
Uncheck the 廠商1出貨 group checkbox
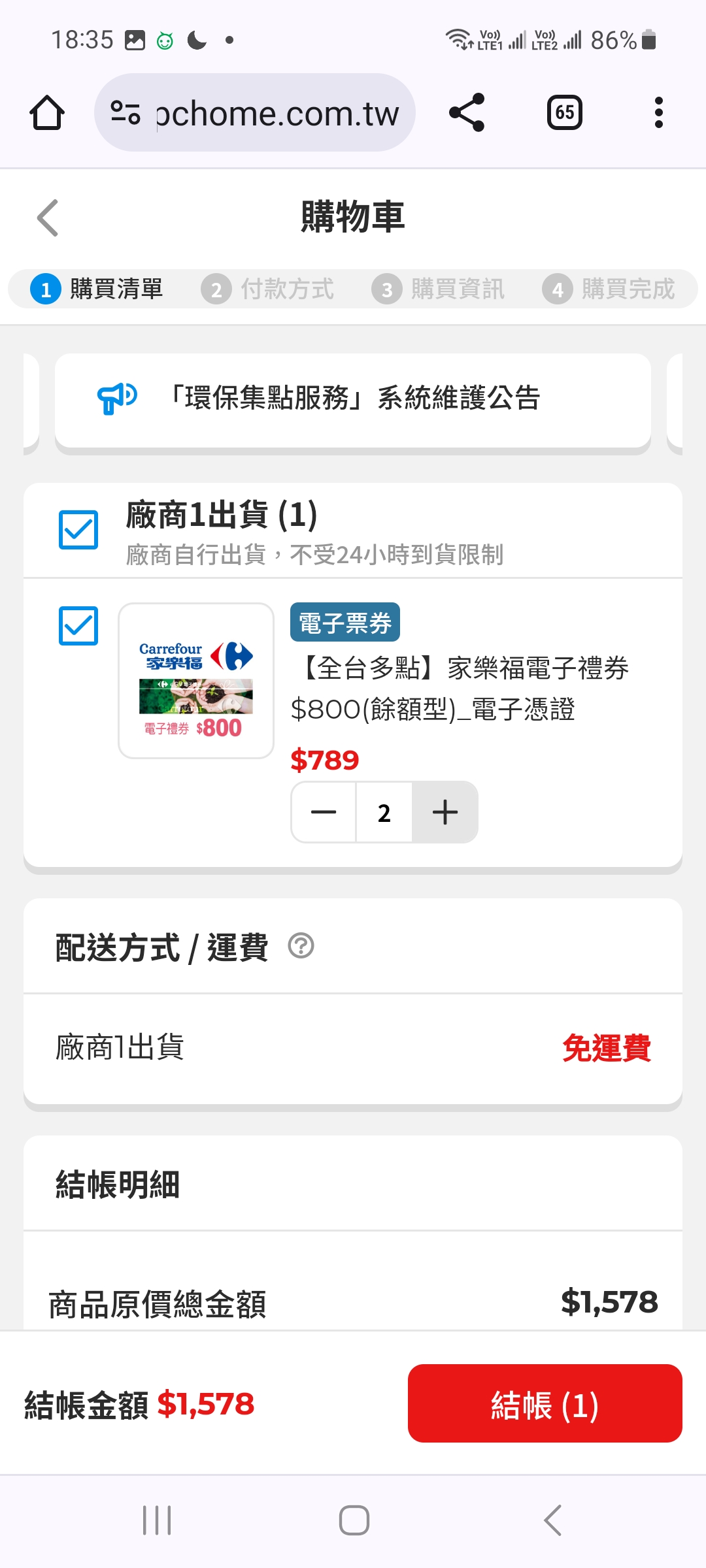click(x=78, y=530)
